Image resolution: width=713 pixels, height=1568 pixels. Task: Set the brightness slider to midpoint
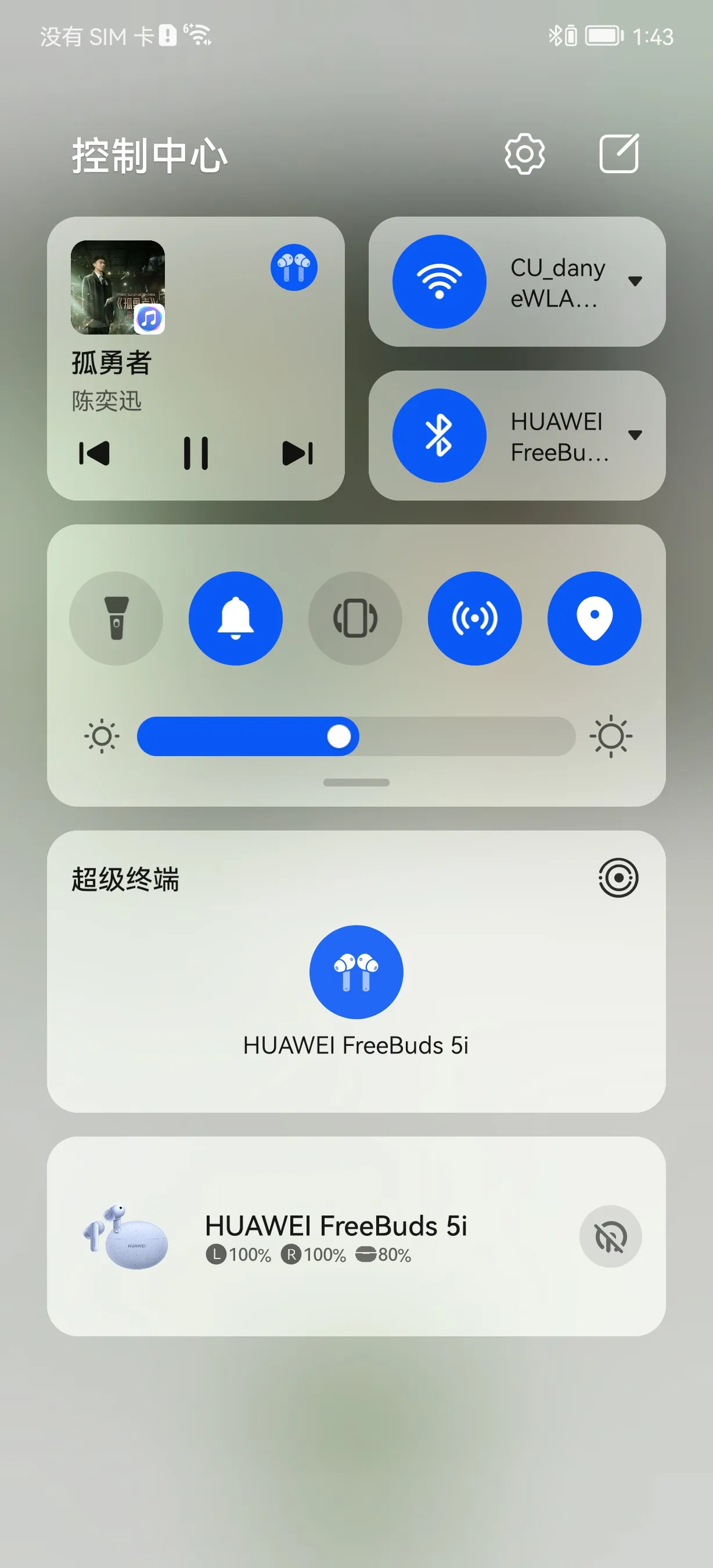[356, 736]
